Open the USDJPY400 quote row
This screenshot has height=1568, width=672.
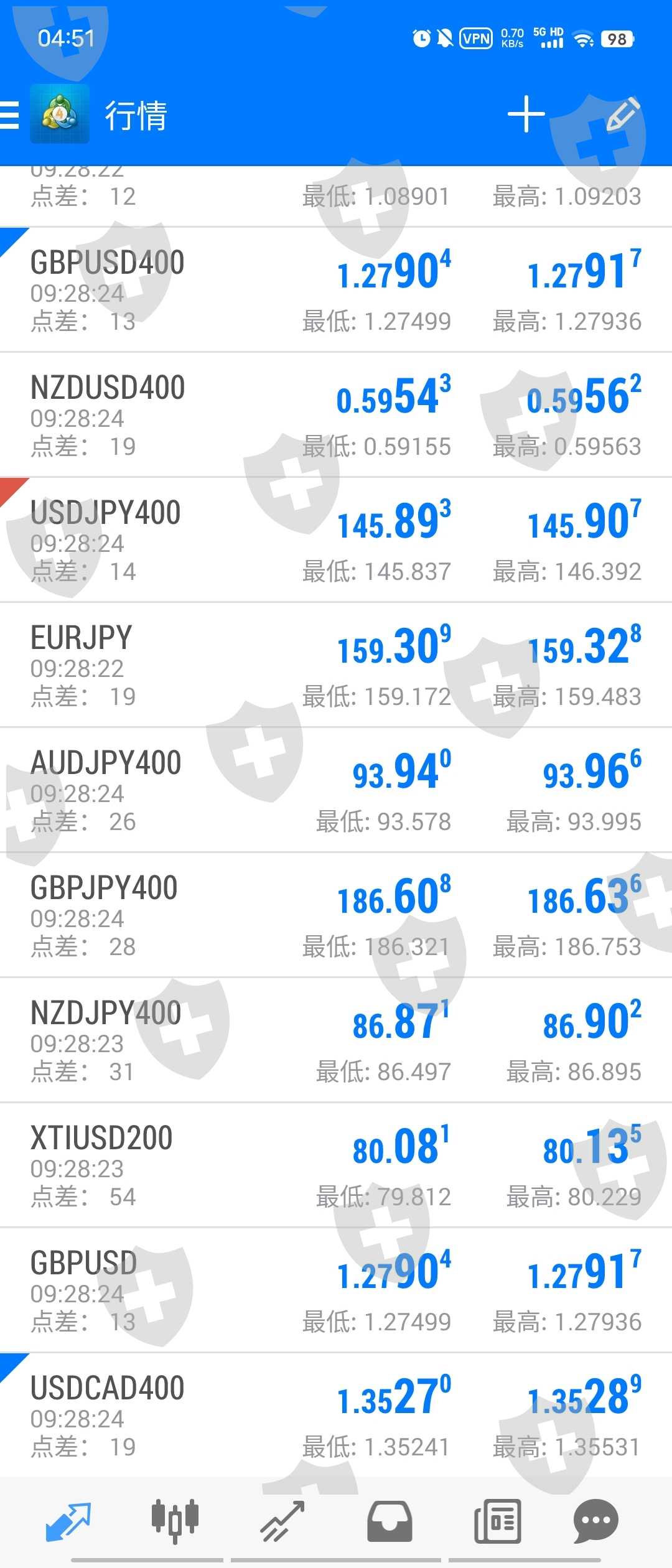pos(336,540)
